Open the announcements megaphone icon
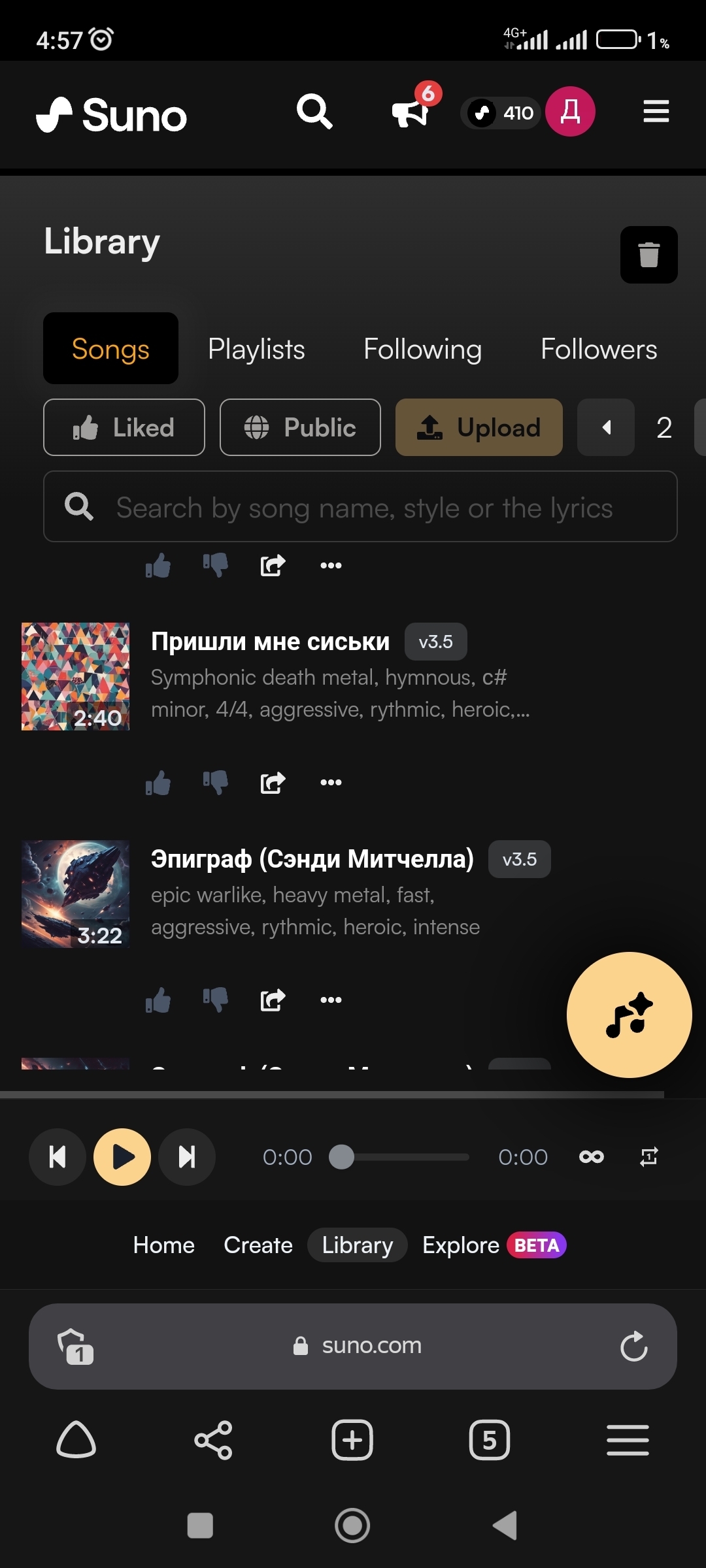The image size is (706, 1568). (x=410, y=112)
